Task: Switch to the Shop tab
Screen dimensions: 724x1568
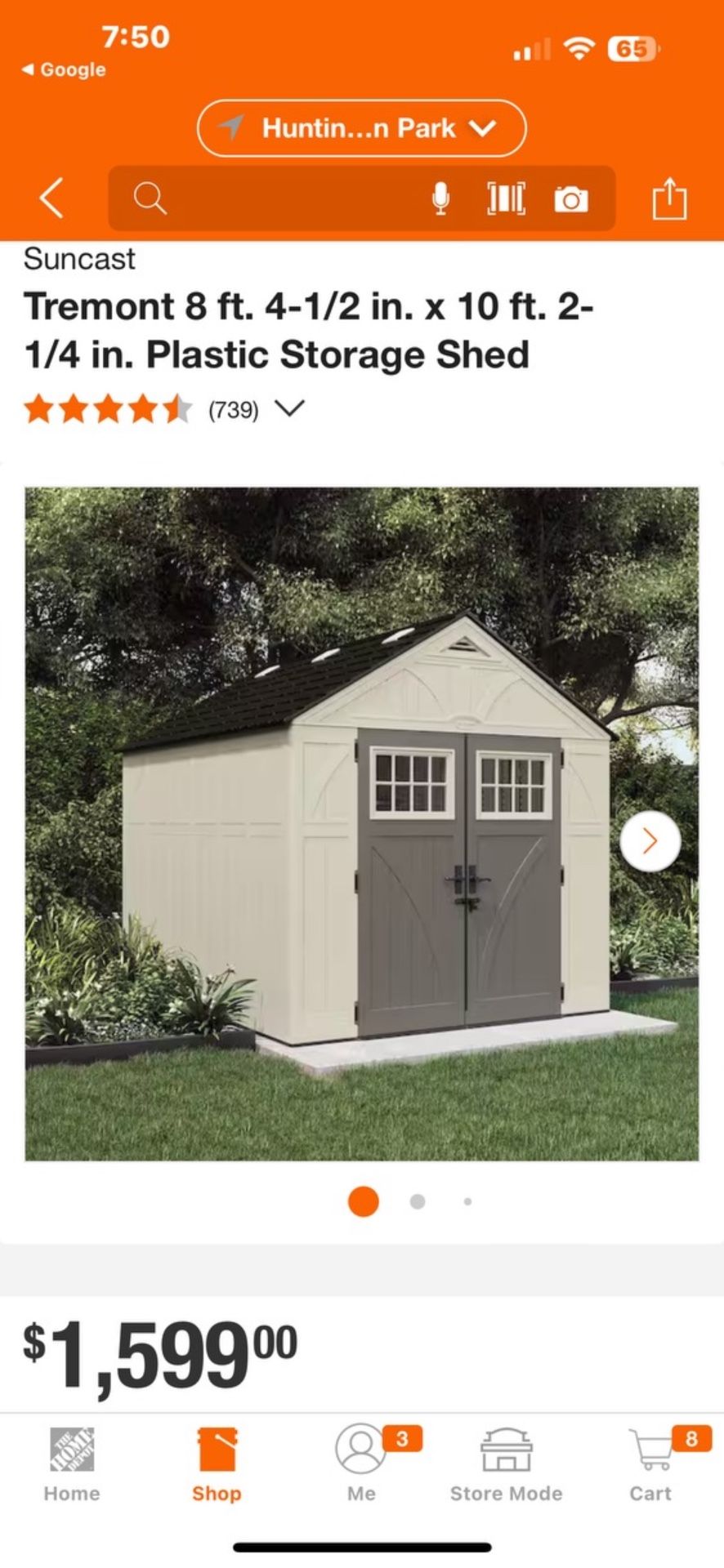Action: click(x=217, y=1466)
